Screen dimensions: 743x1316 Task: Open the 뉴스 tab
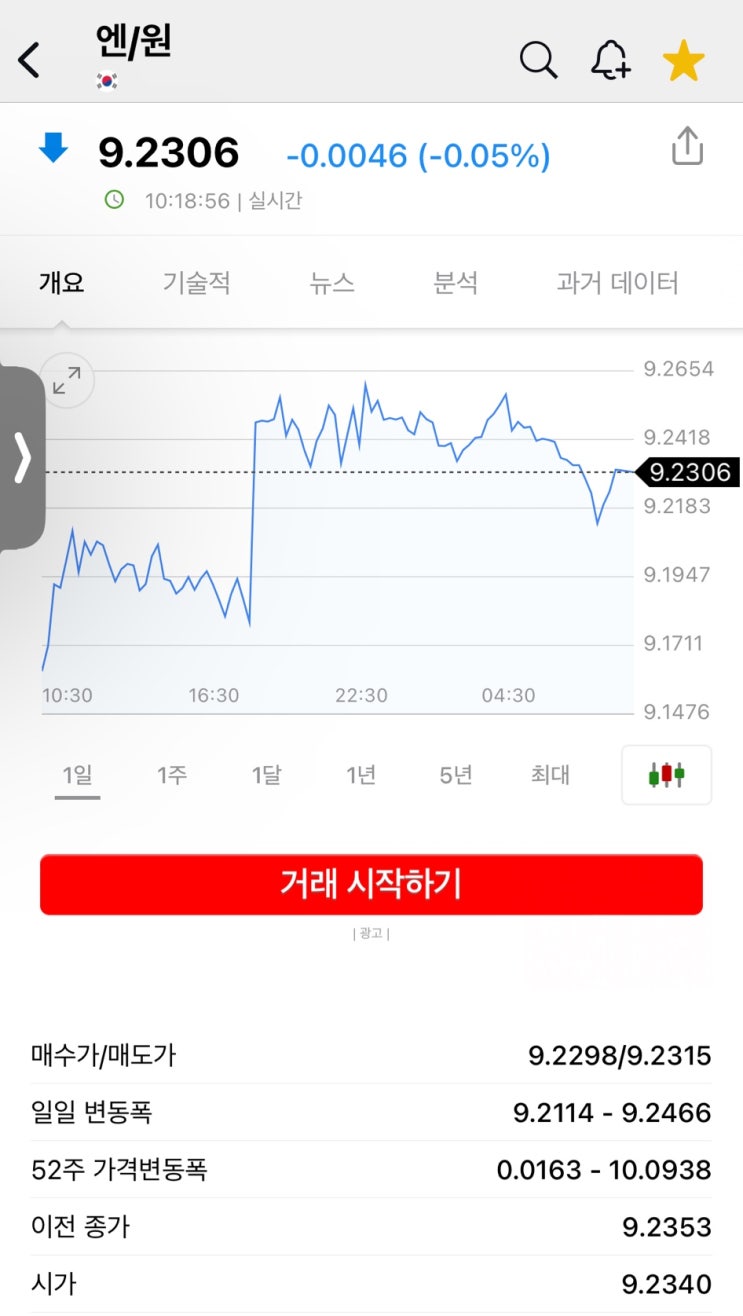[332, 283]
